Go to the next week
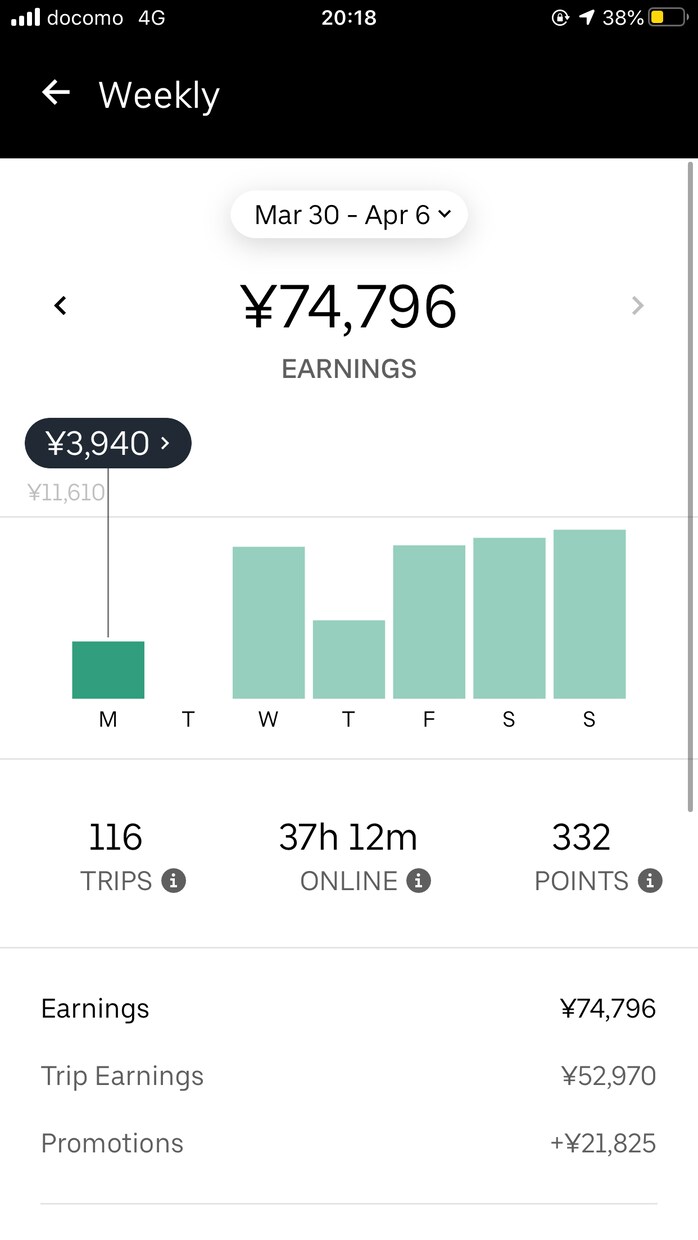The width and height of the screenshot is (698, 1240). click(638, 306)
